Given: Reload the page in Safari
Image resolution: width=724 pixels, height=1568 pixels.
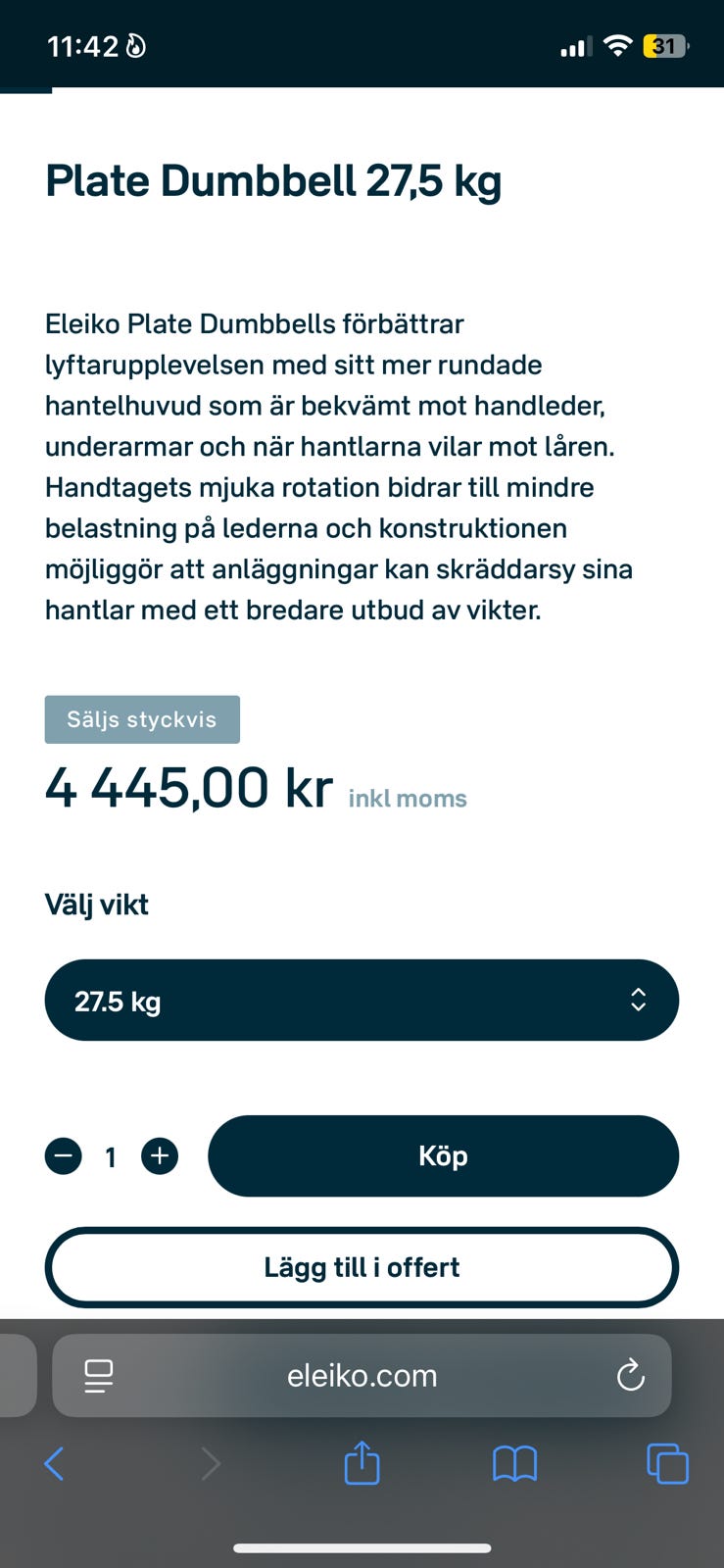Looking at the screenshot, I should 631,1375.
